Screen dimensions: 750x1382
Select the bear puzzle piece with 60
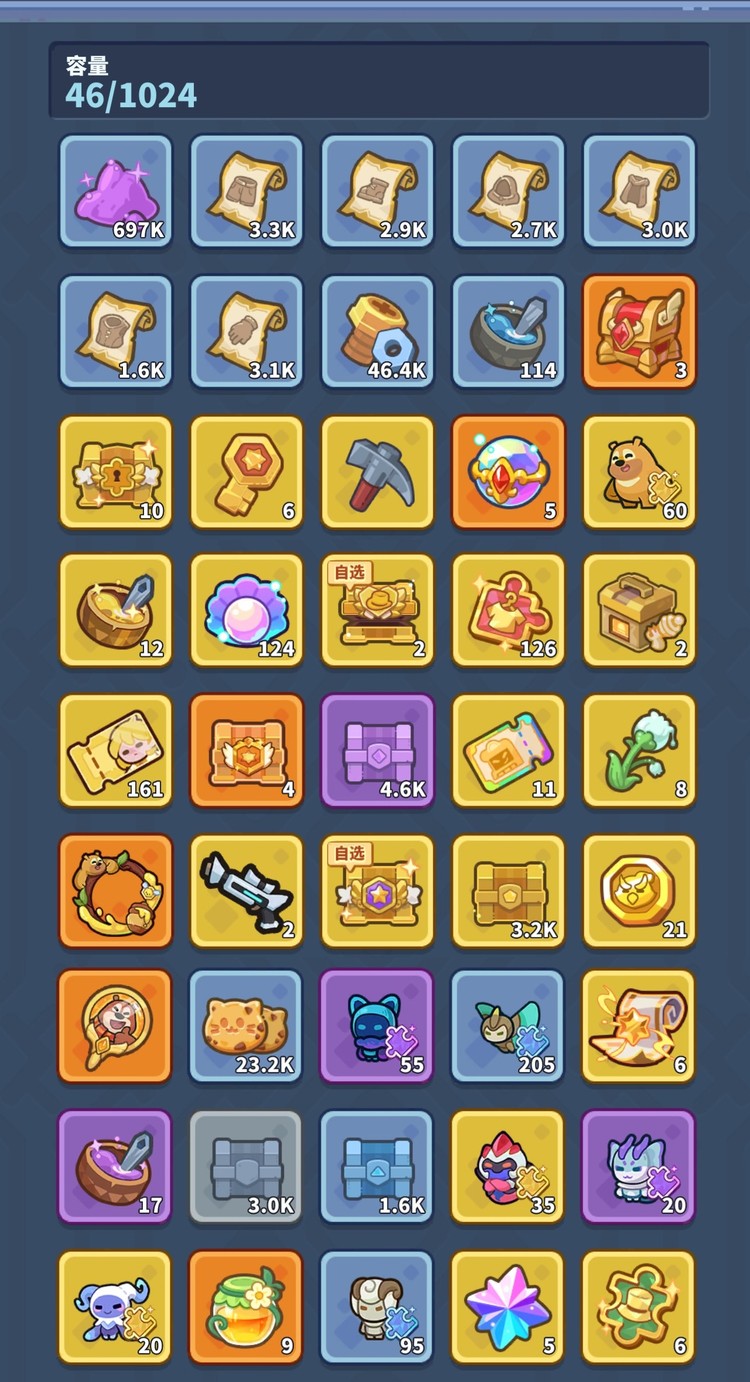click(640, 471)
